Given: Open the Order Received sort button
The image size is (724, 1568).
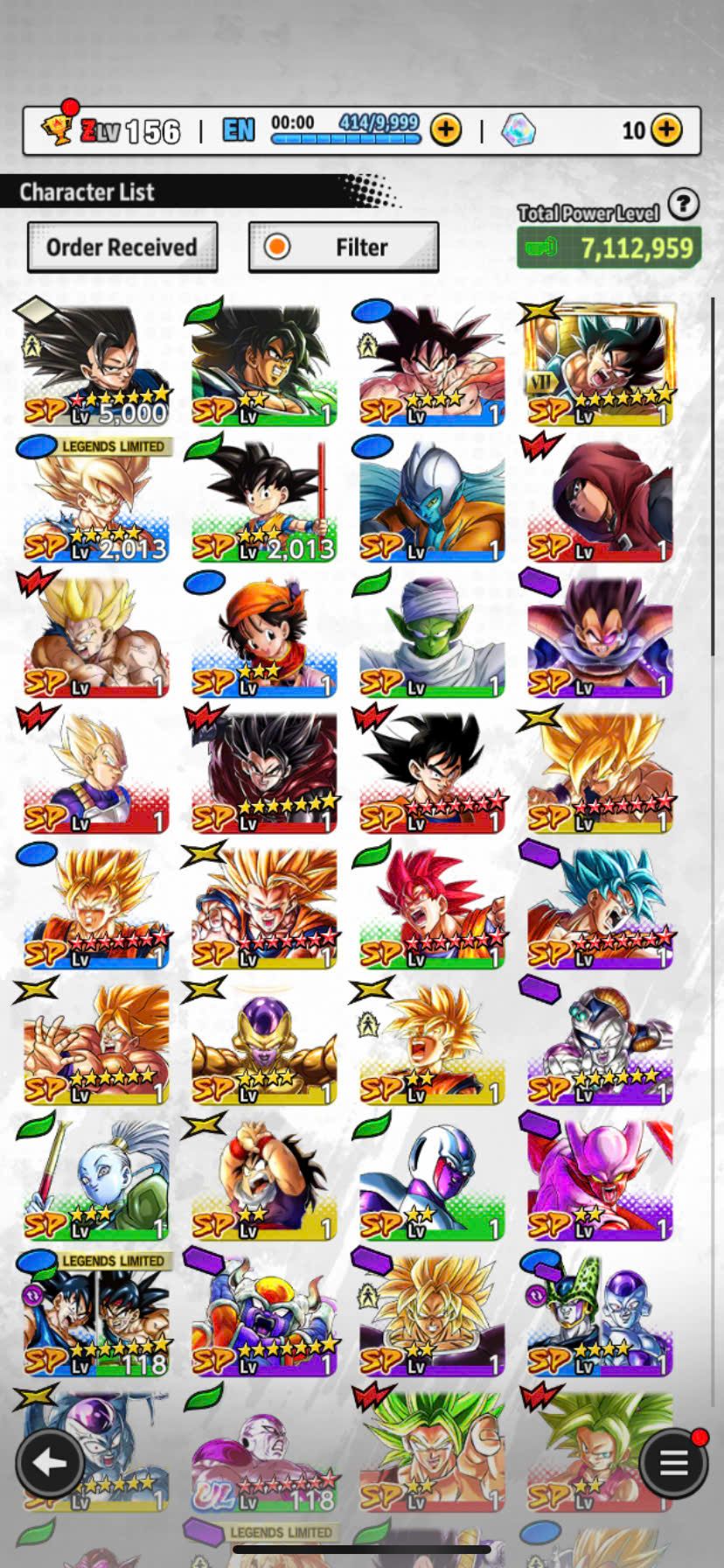Looking at the screenshot, I should 122,248.
